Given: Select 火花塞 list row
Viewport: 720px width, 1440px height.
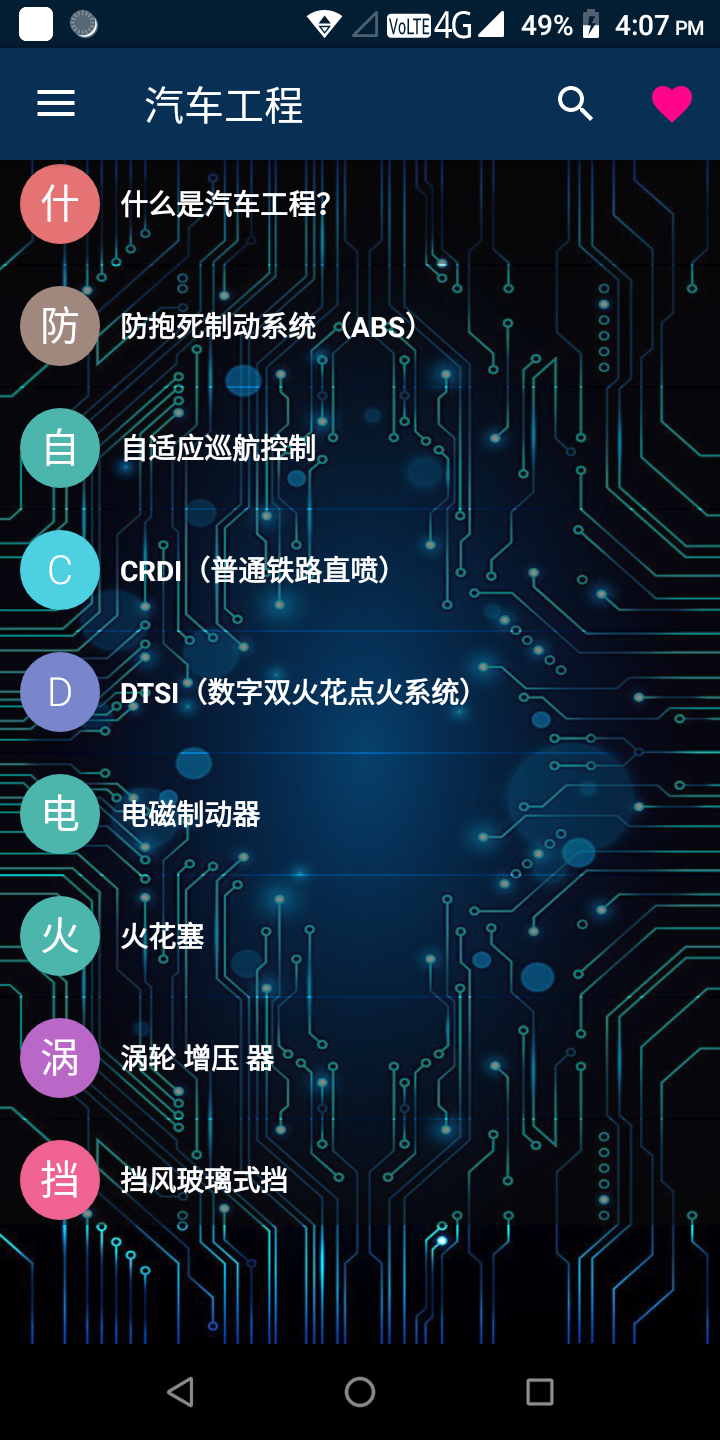Looking at the screenshot, I should point(162,937).
